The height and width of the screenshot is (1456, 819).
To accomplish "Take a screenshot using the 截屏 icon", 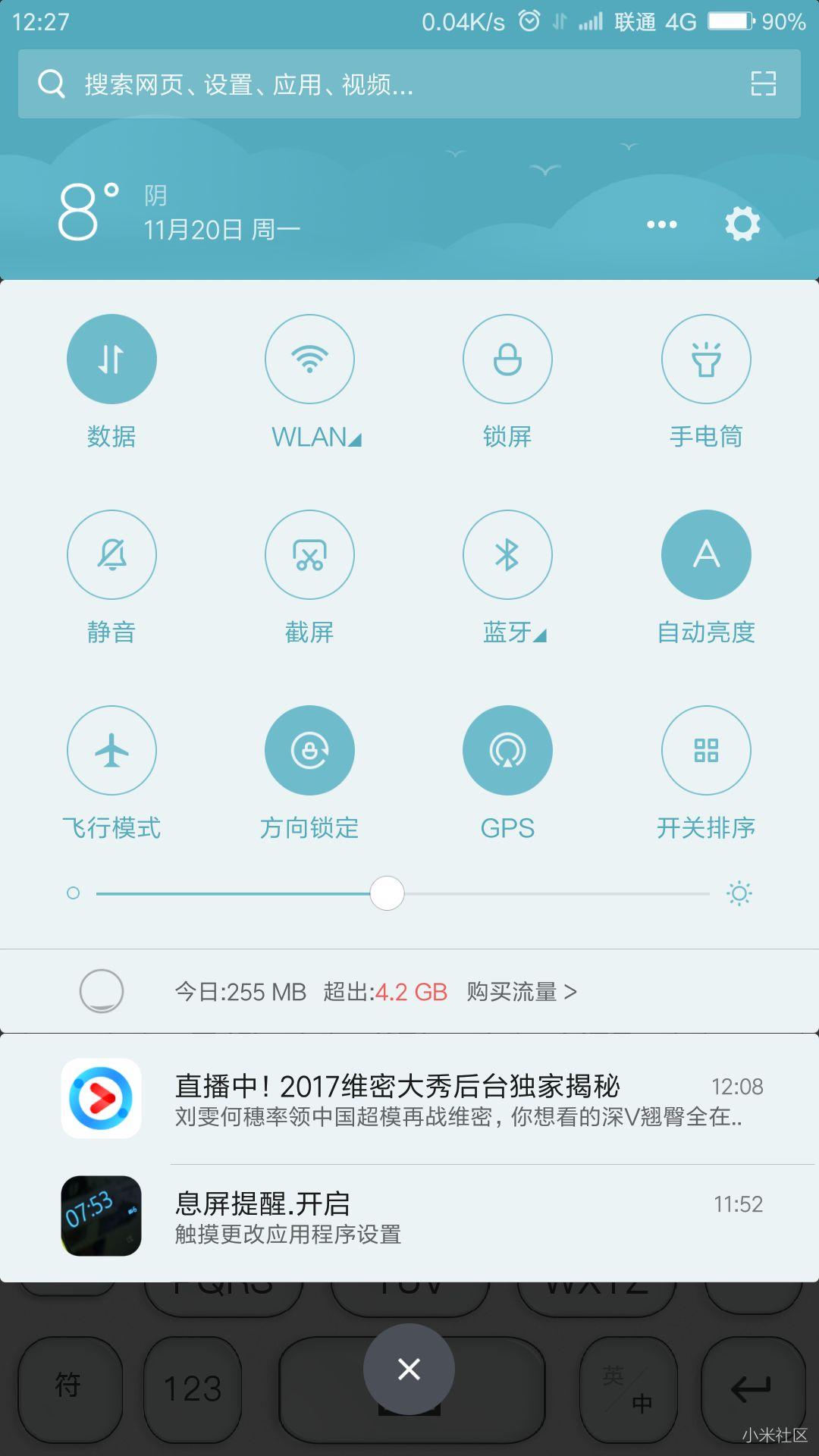I will (309, 554).
